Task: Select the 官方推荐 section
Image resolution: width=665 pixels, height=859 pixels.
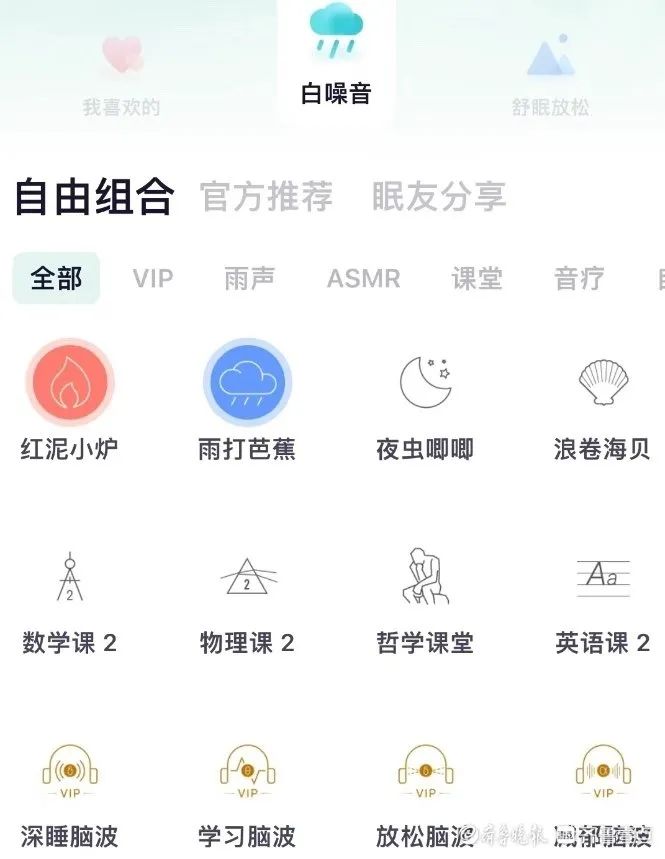Action: [x=266, y=197]
